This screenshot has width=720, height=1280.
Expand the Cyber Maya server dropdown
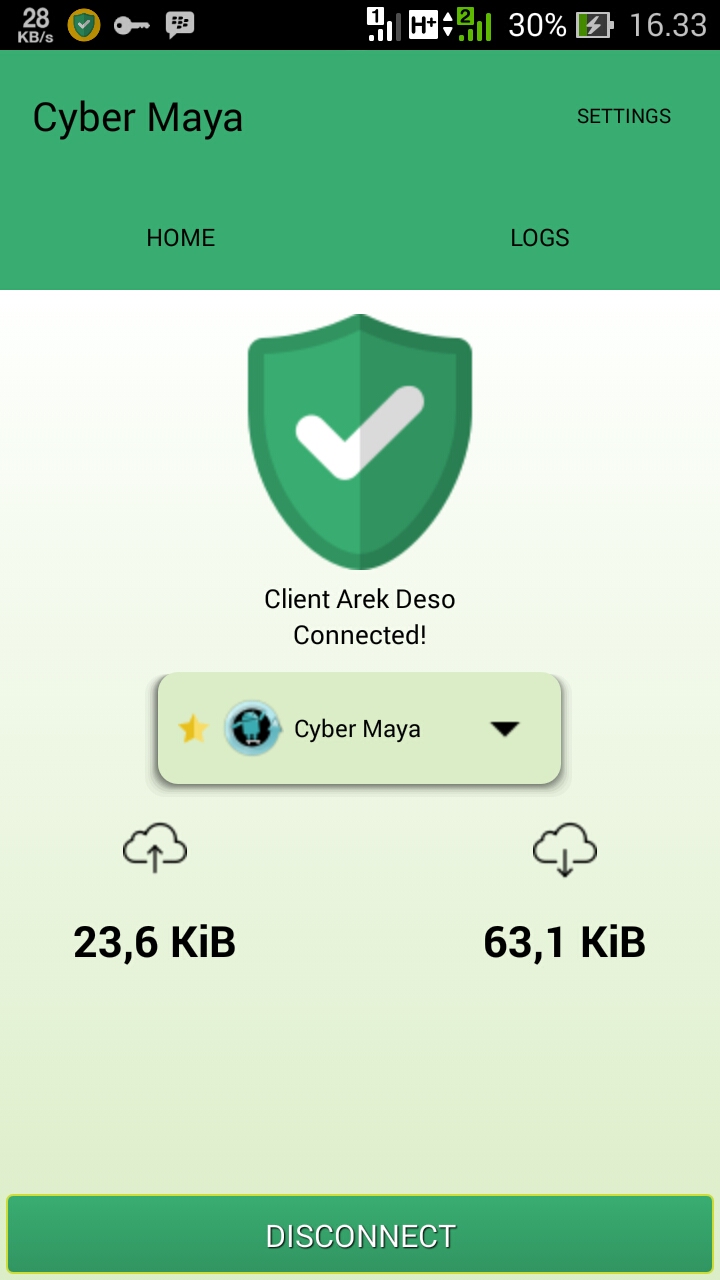[504, 729]
